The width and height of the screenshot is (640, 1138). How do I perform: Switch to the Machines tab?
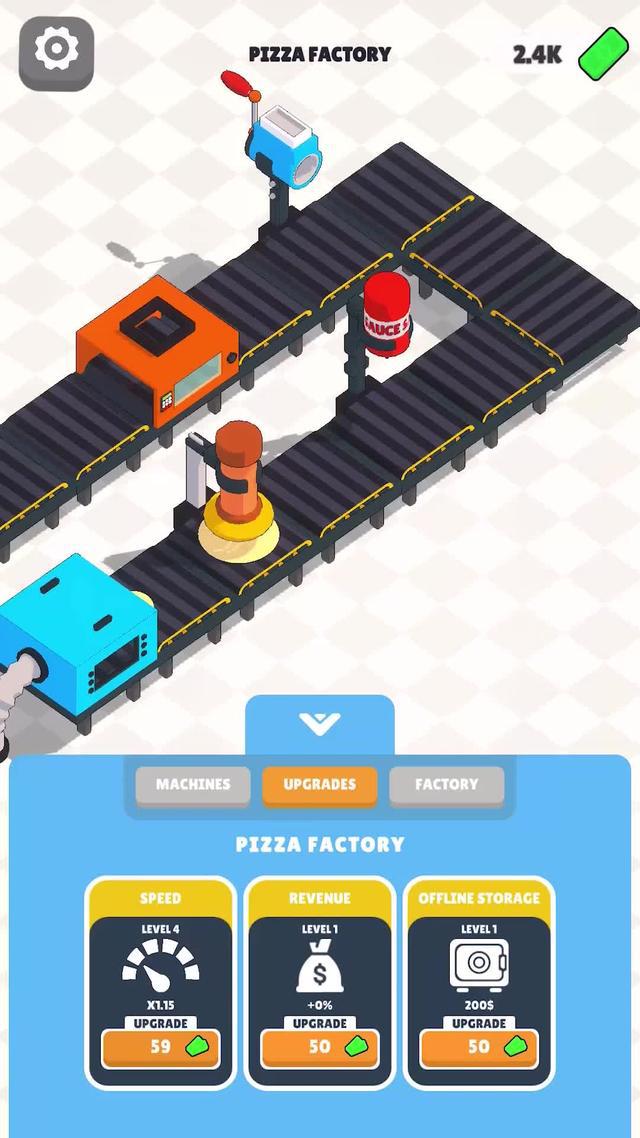193,785
